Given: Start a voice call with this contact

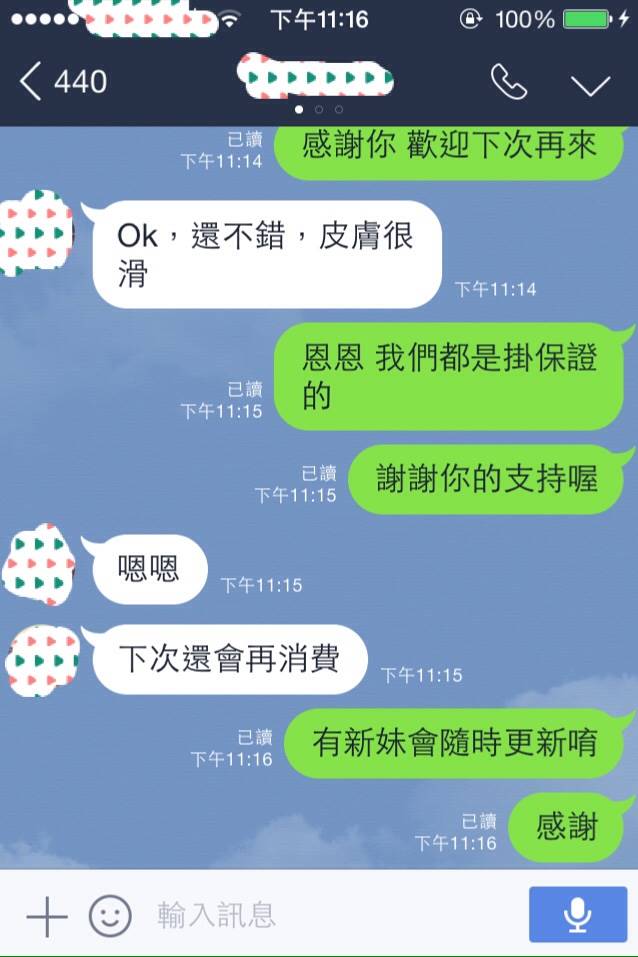Looking at the screenshot, I should point(508,83).
